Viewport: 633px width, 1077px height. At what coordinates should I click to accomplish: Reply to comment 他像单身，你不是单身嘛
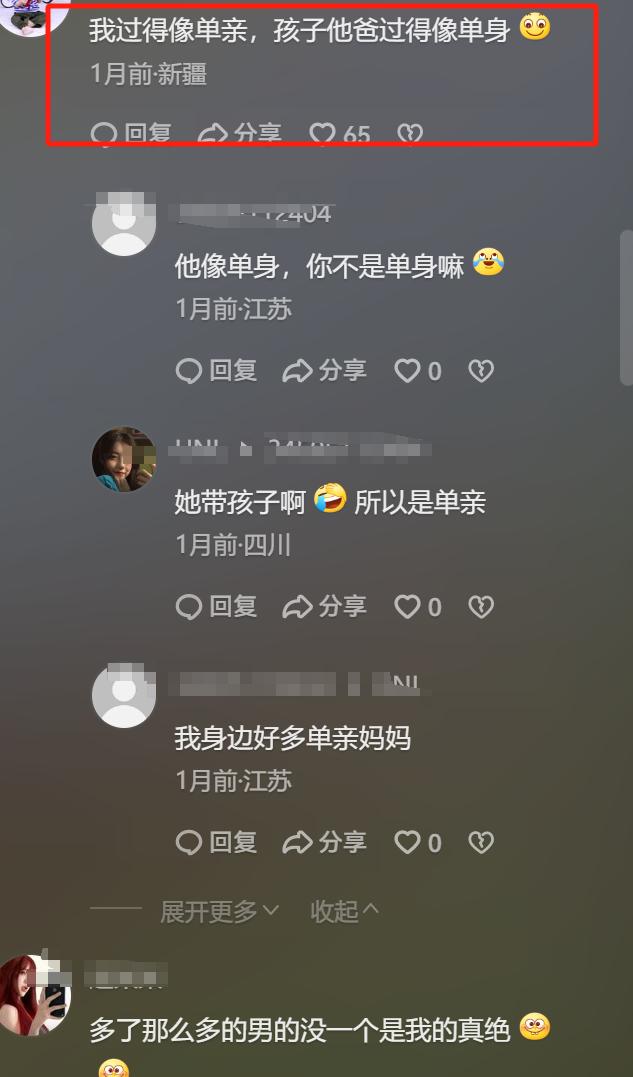pos(217,371)
